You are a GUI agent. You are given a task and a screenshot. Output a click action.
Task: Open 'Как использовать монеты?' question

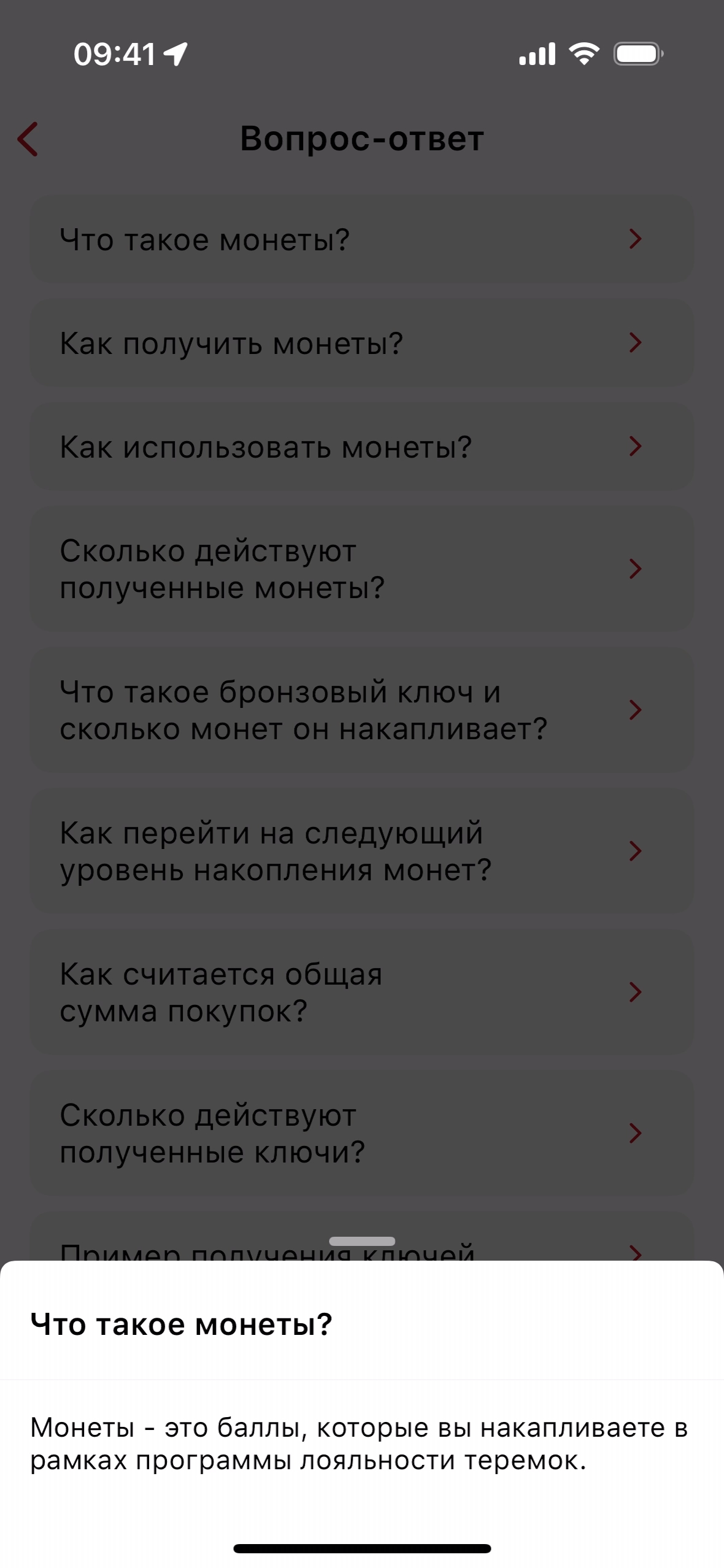pos(361,447)
